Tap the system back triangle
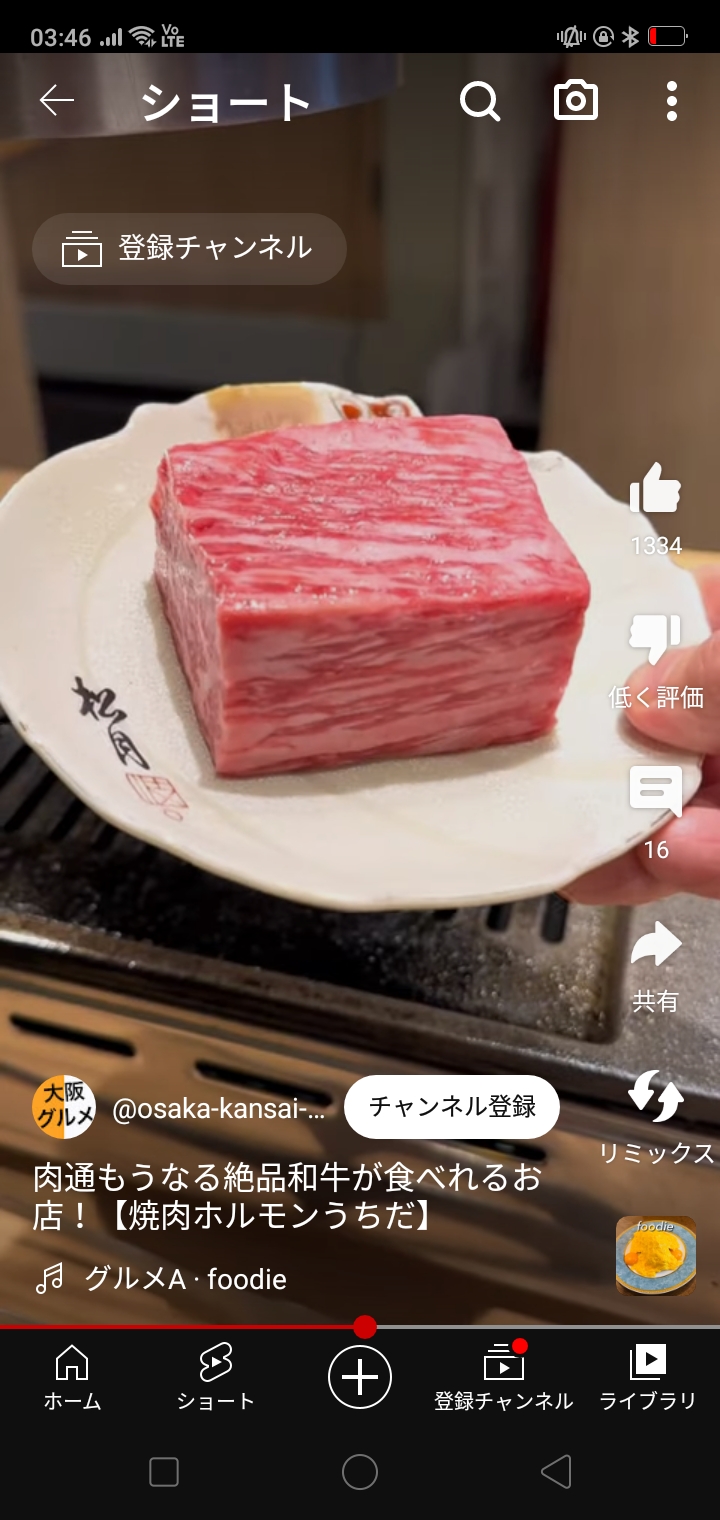 pyautogui.click(x=556, y=1472)
